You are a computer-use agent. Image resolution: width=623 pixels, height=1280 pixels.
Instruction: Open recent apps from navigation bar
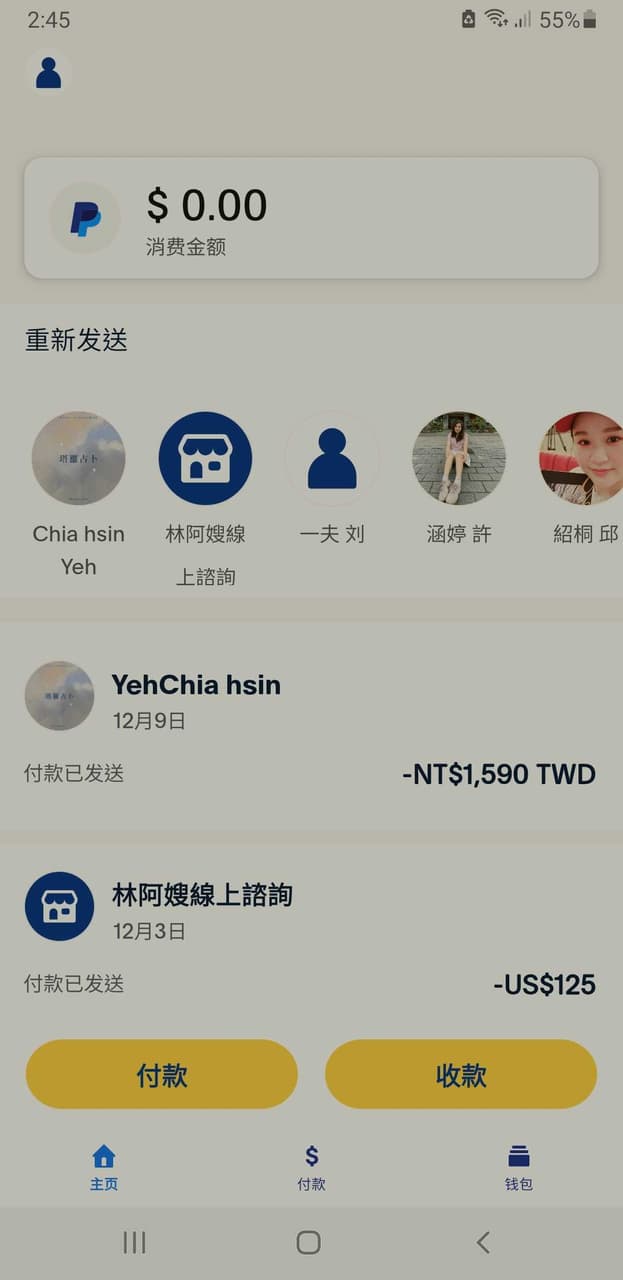coord(134,1242)
